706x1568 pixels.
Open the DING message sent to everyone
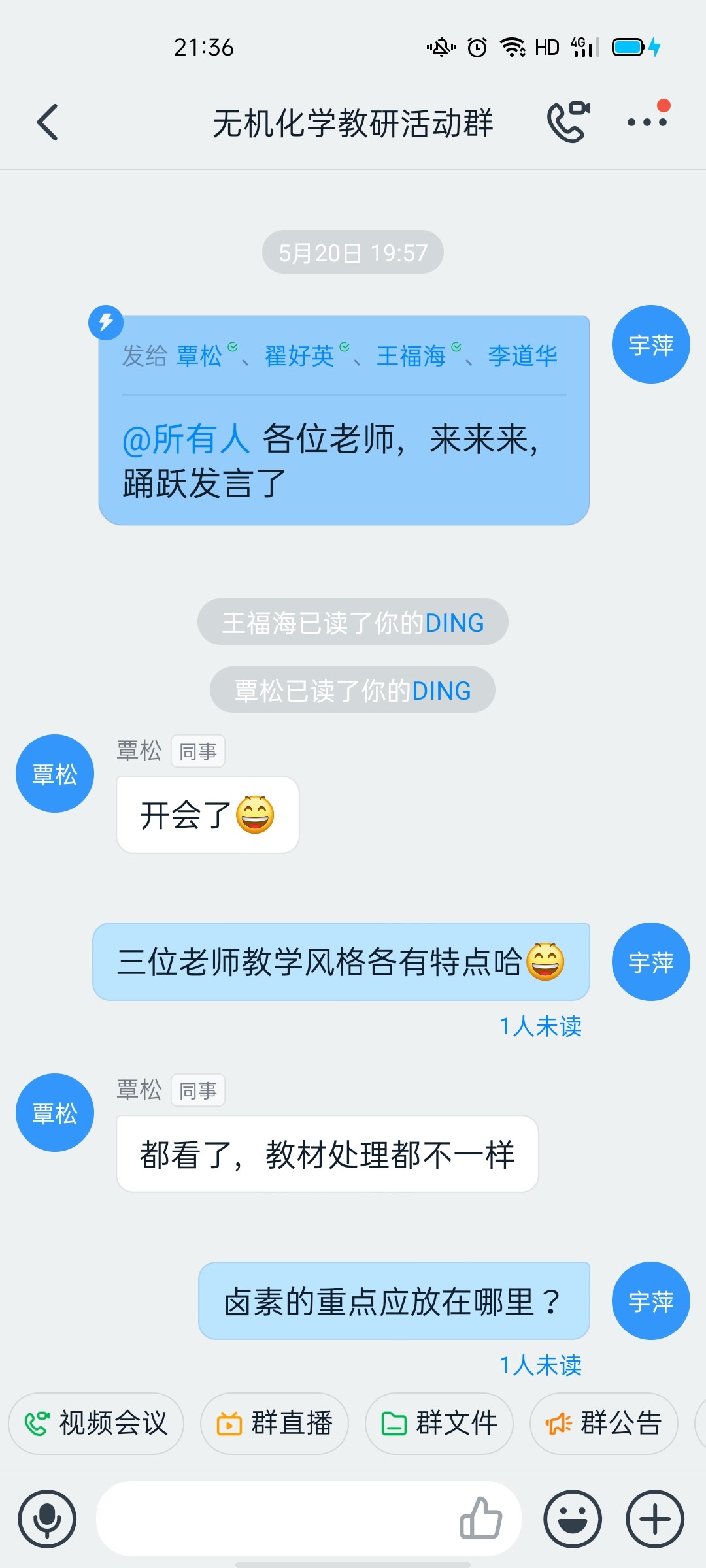tap(344, 420)
